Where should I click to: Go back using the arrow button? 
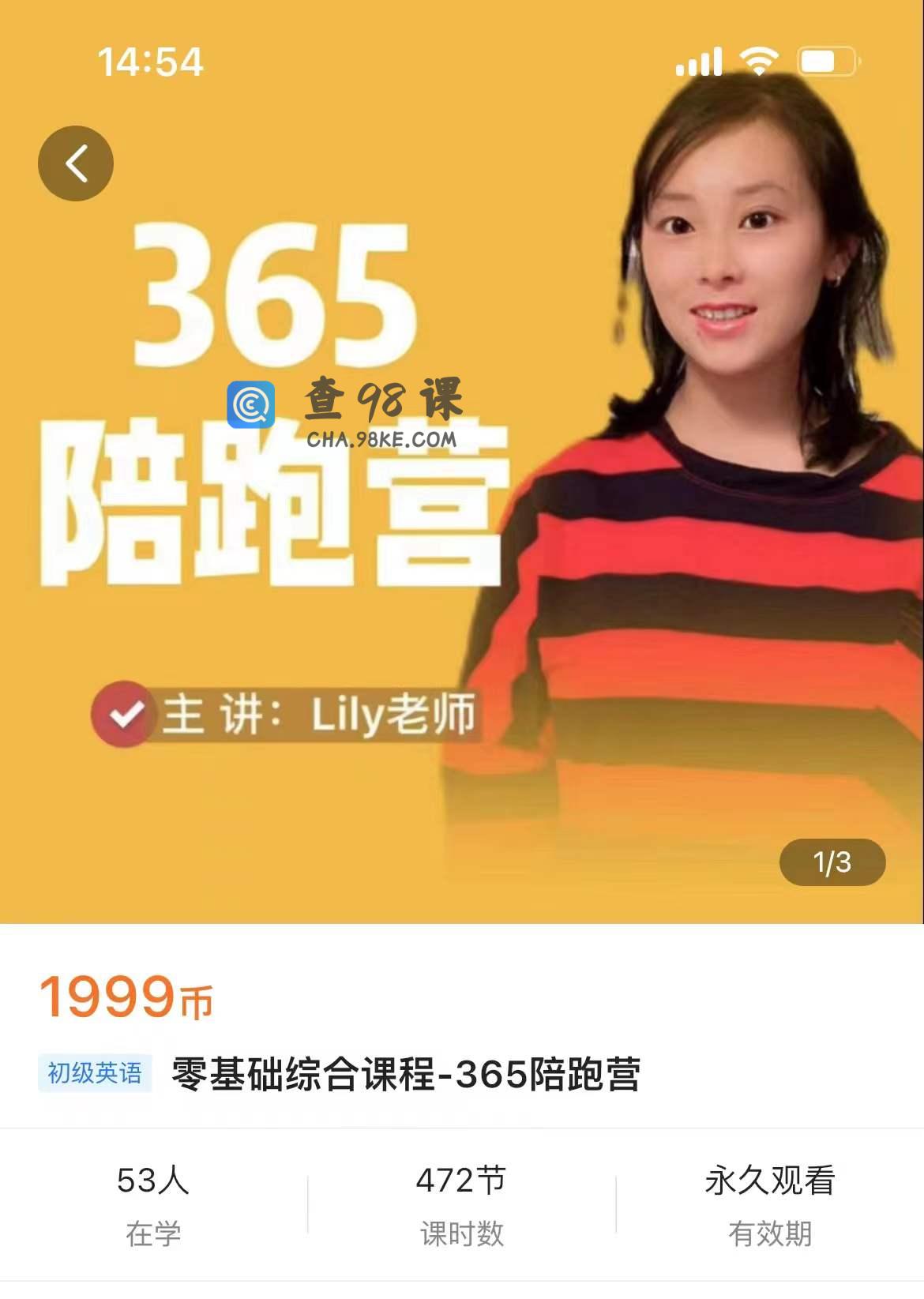point(76,163)
